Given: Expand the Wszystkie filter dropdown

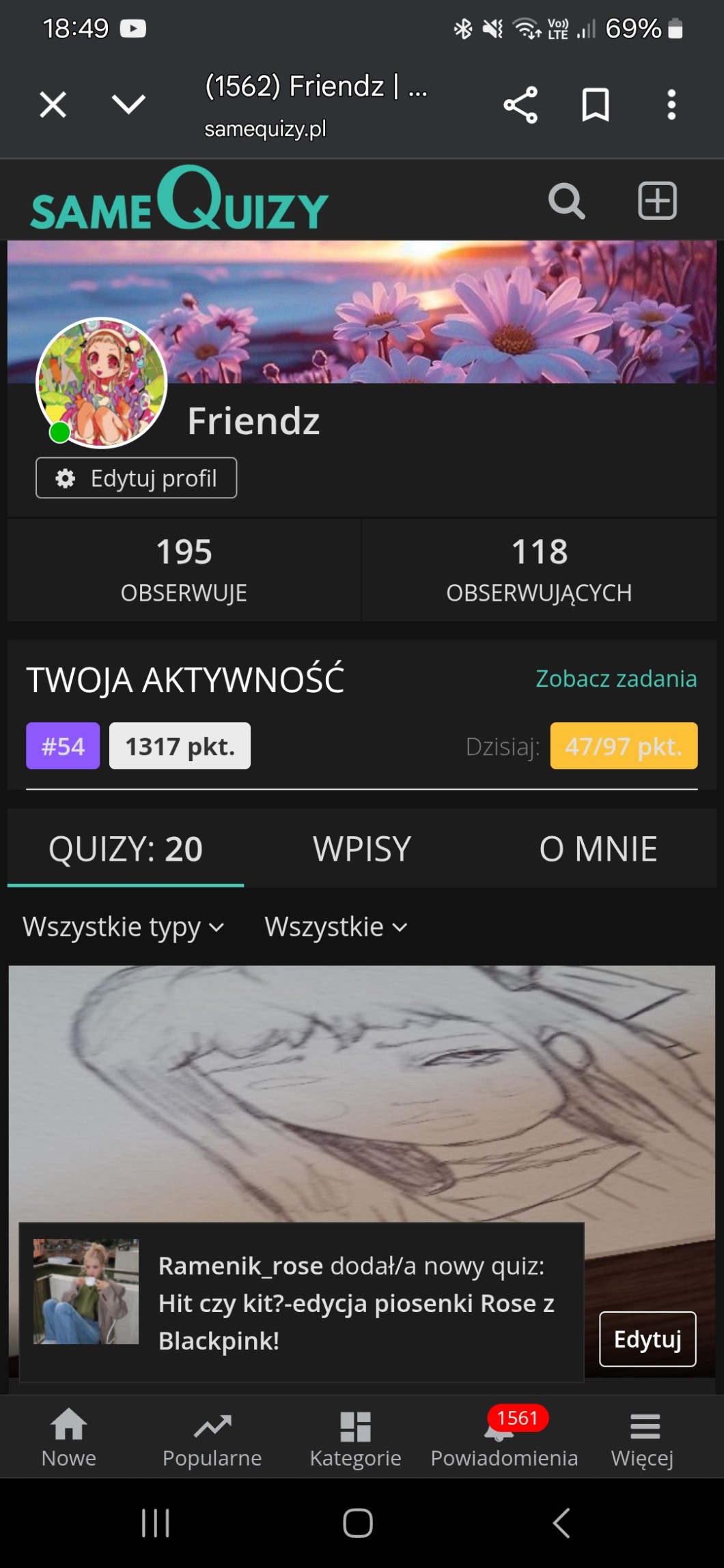Looking at the screenshot, I should pos(335,927).
